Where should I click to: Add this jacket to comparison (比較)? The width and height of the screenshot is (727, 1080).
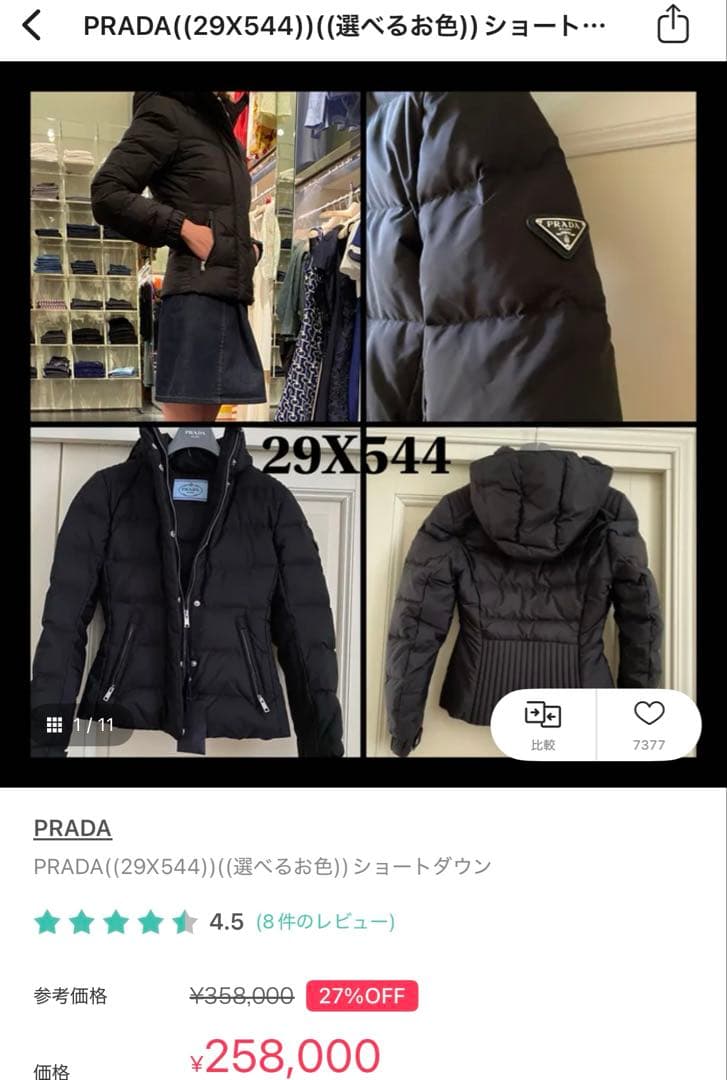(542, 724)
